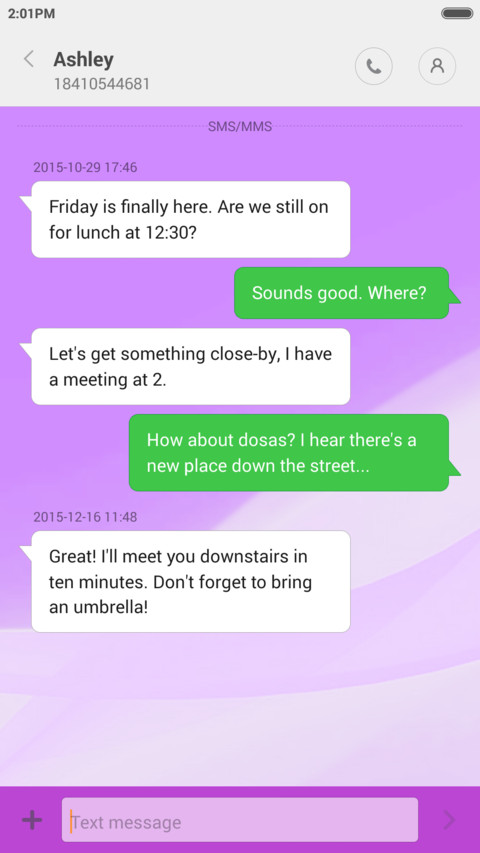
Task: Tap the plus attachment button
Action: 32,820
